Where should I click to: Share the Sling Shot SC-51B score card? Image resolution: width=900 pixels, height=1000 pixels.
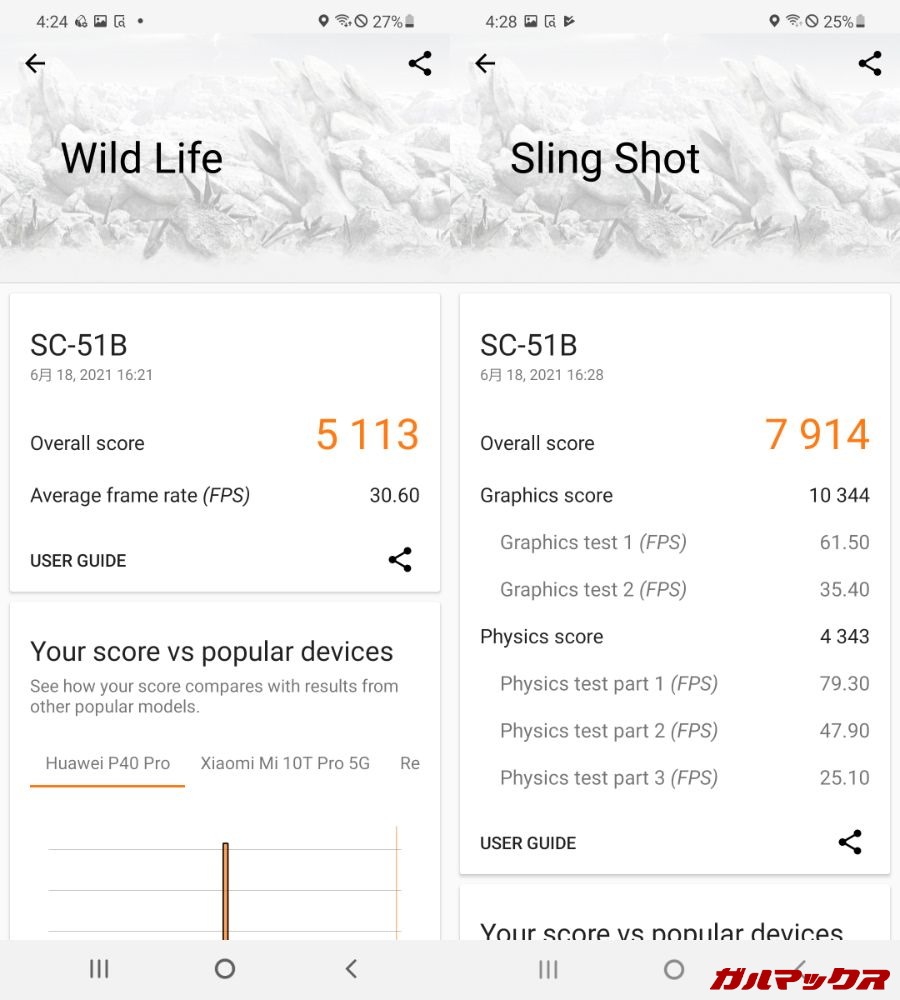850,842
